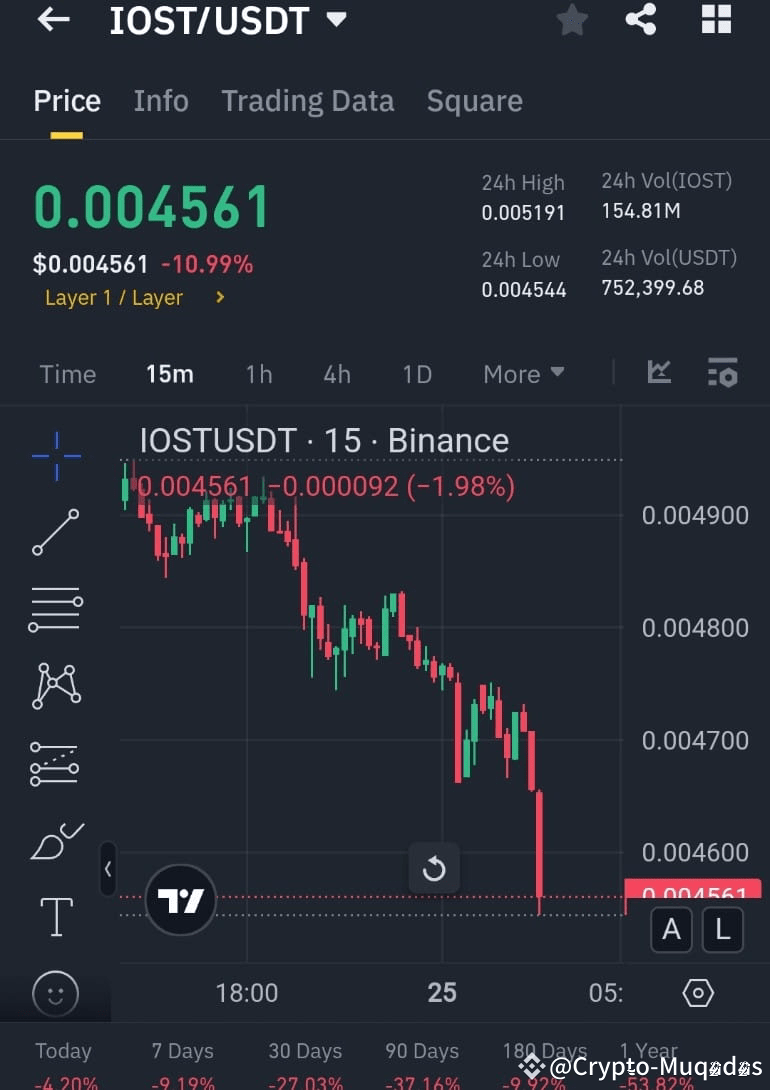Click the TradingView logo on the chart
This screenshot has width=770, height=1090.
tap(180, 900)
